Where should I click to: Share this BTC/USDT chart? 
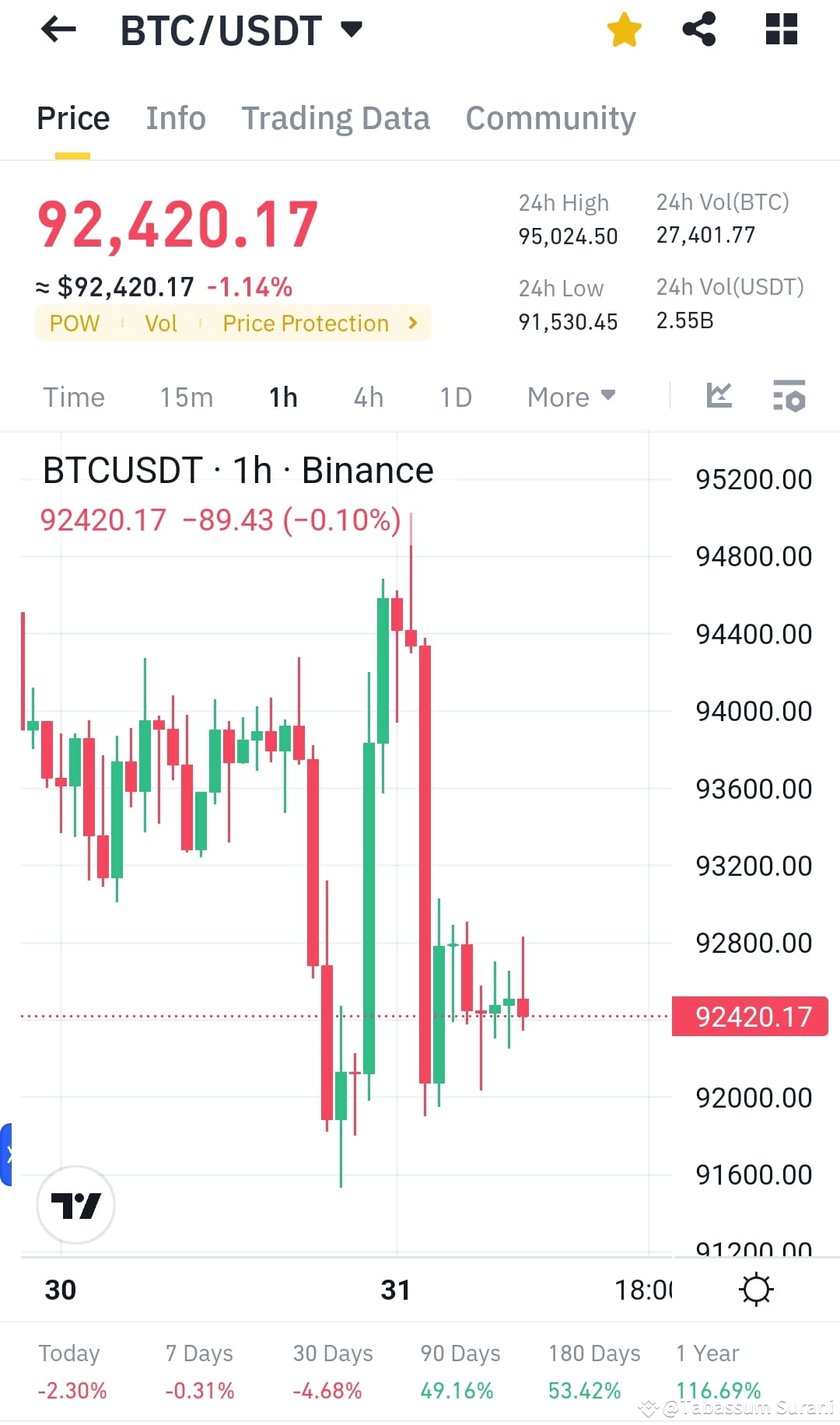click(x=698, y=30)
